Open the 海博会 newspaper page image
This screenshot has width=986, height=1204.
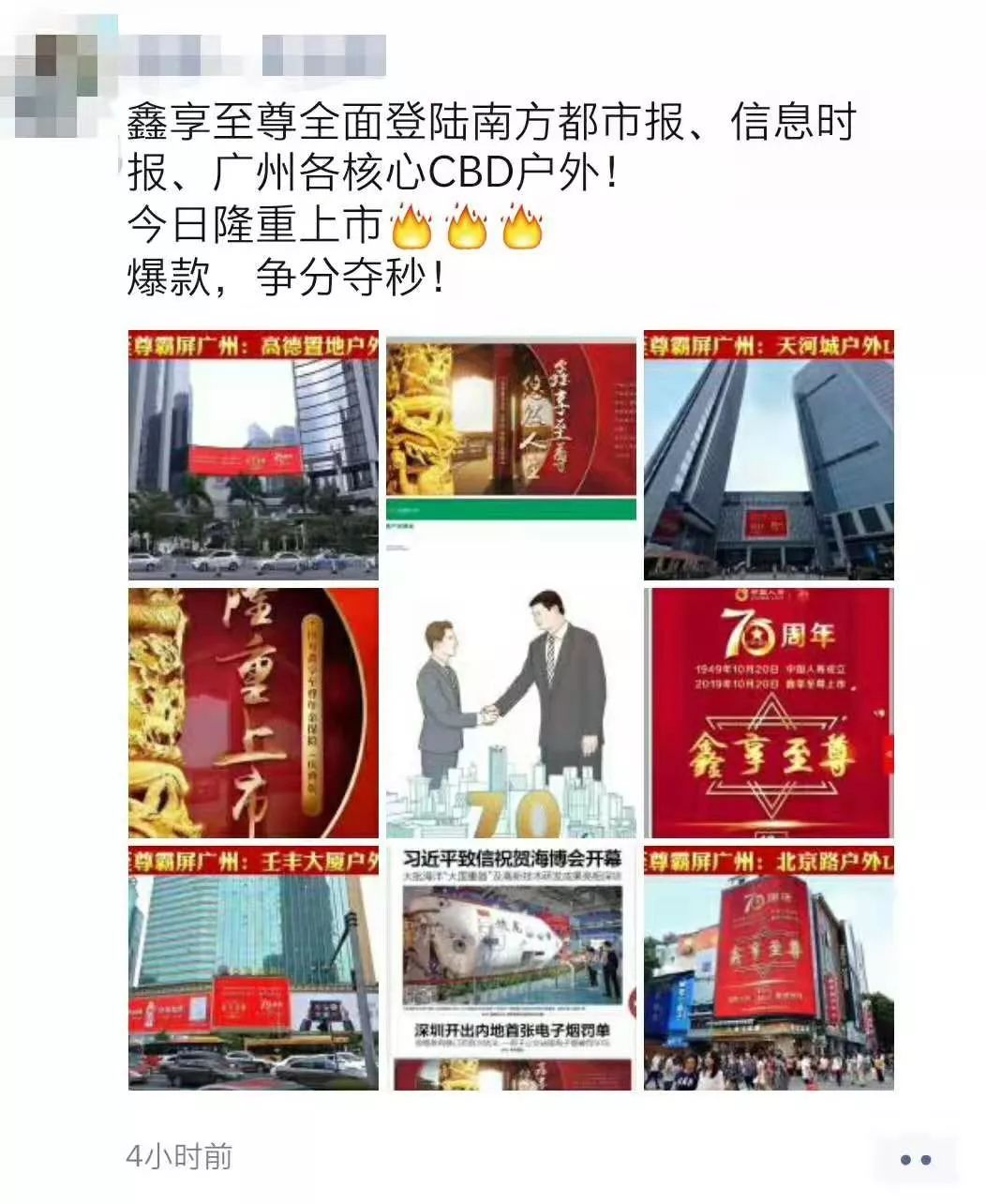pos(511,968)
